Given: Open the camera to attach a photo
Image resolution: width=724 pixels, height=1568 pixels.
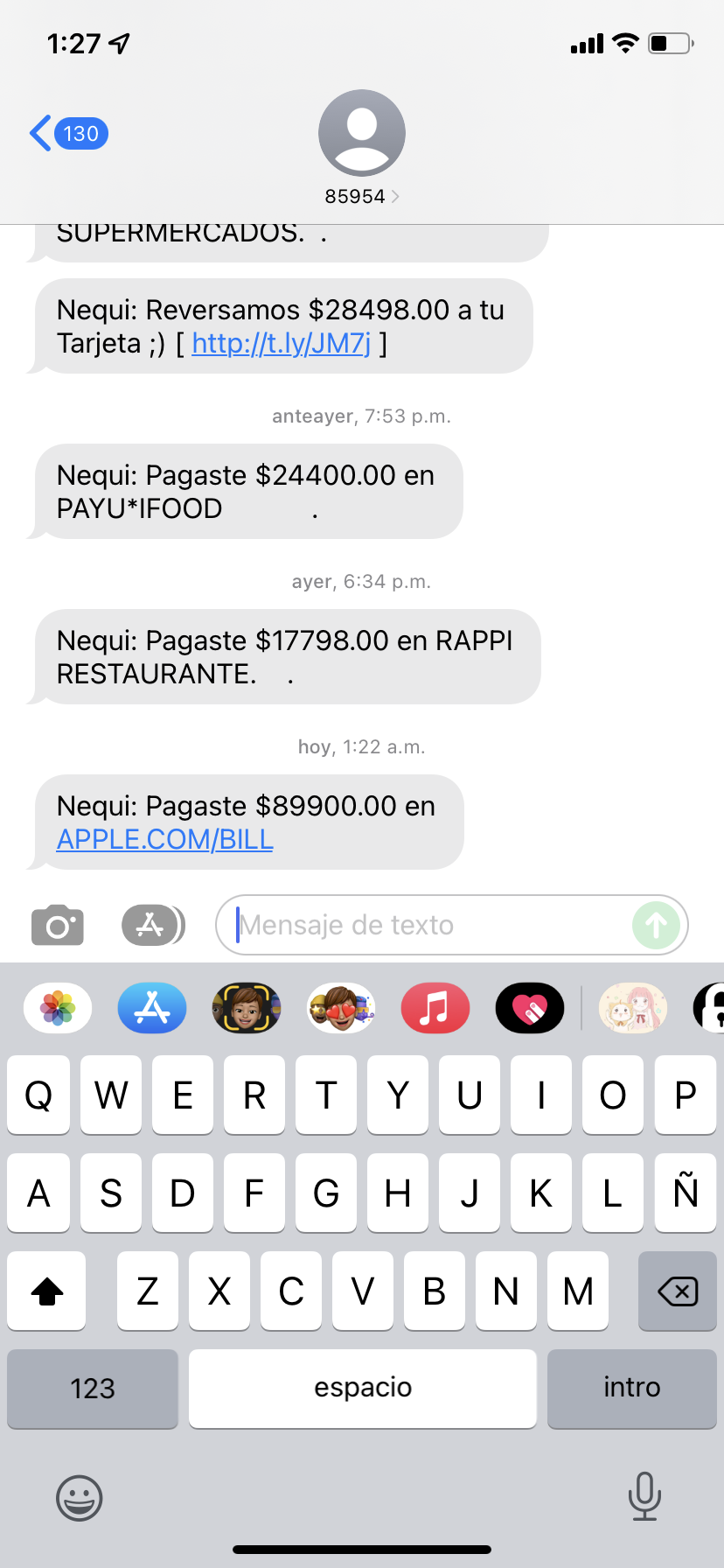Looking at the screenshot, I should click(58, 925).
